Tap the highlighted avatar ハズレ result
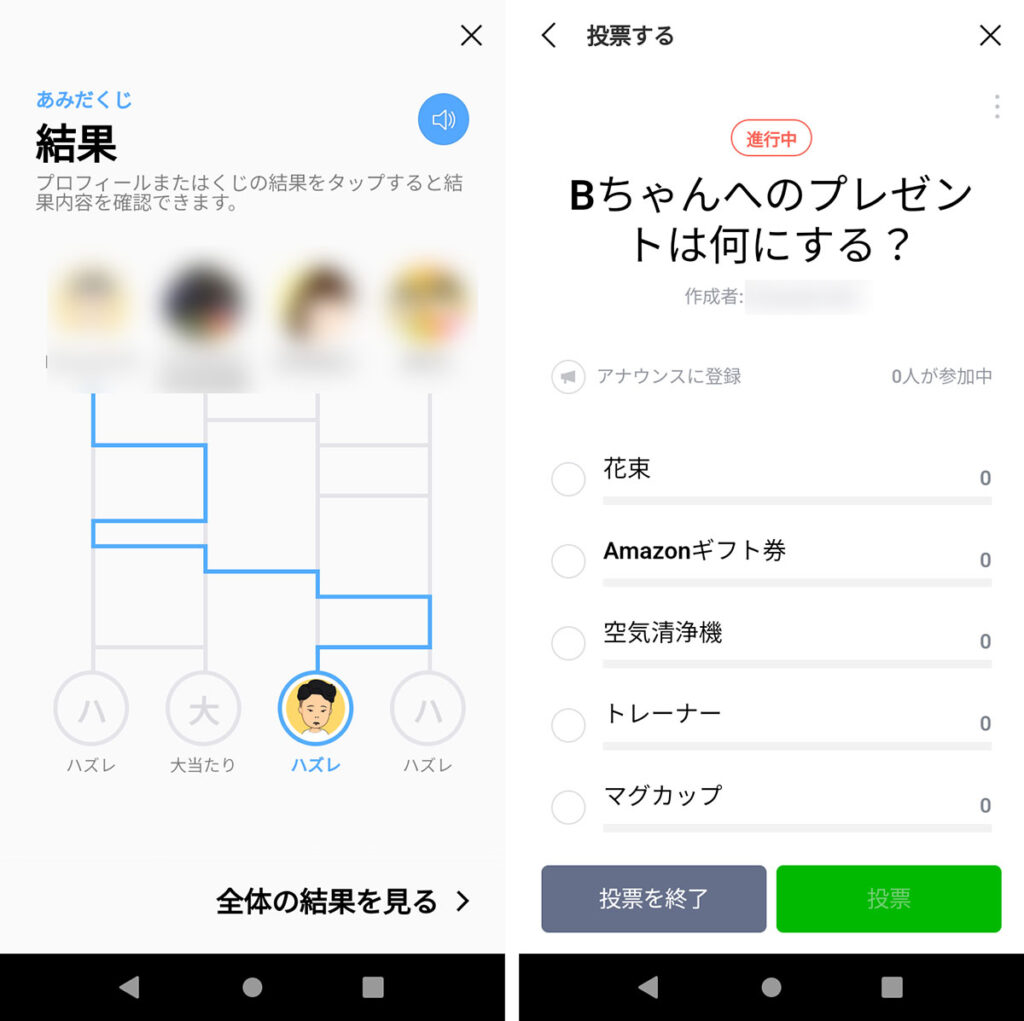The image size is (1024, 1021). tap(315, 708)
